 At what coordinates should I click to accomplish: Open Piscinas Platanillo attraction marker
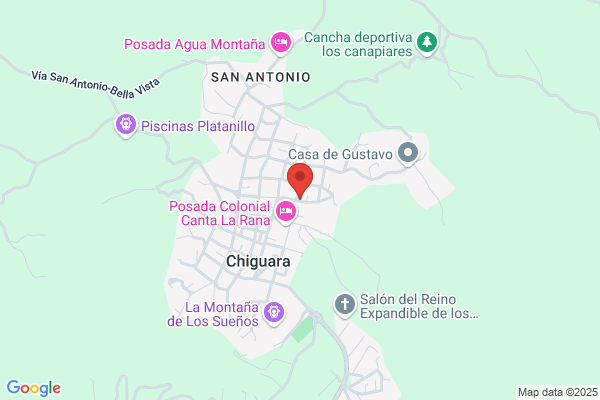[x=126, y=125]
